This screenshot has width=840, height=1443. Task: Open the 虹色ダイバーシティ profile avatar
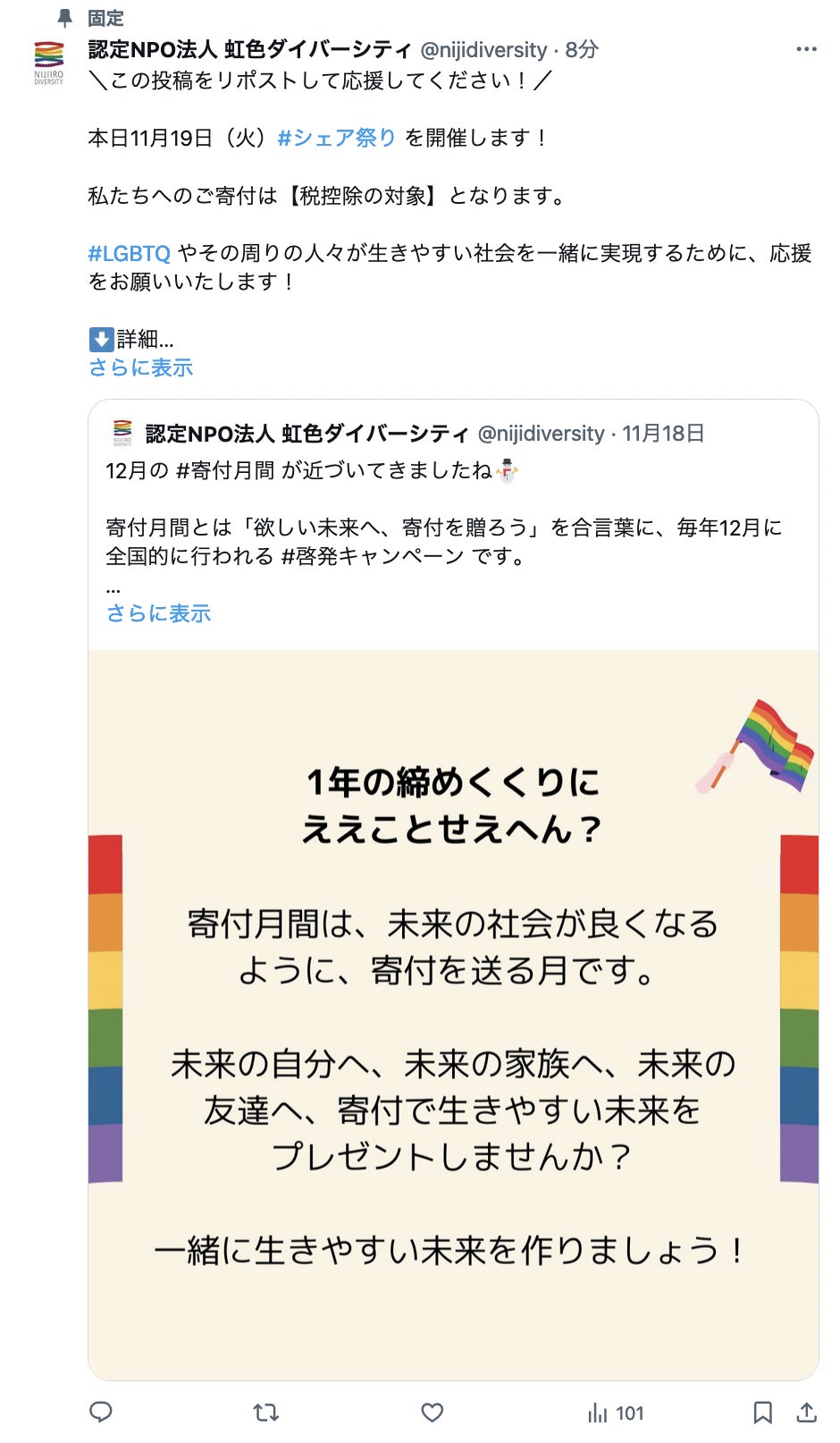[x=49, y=61]
